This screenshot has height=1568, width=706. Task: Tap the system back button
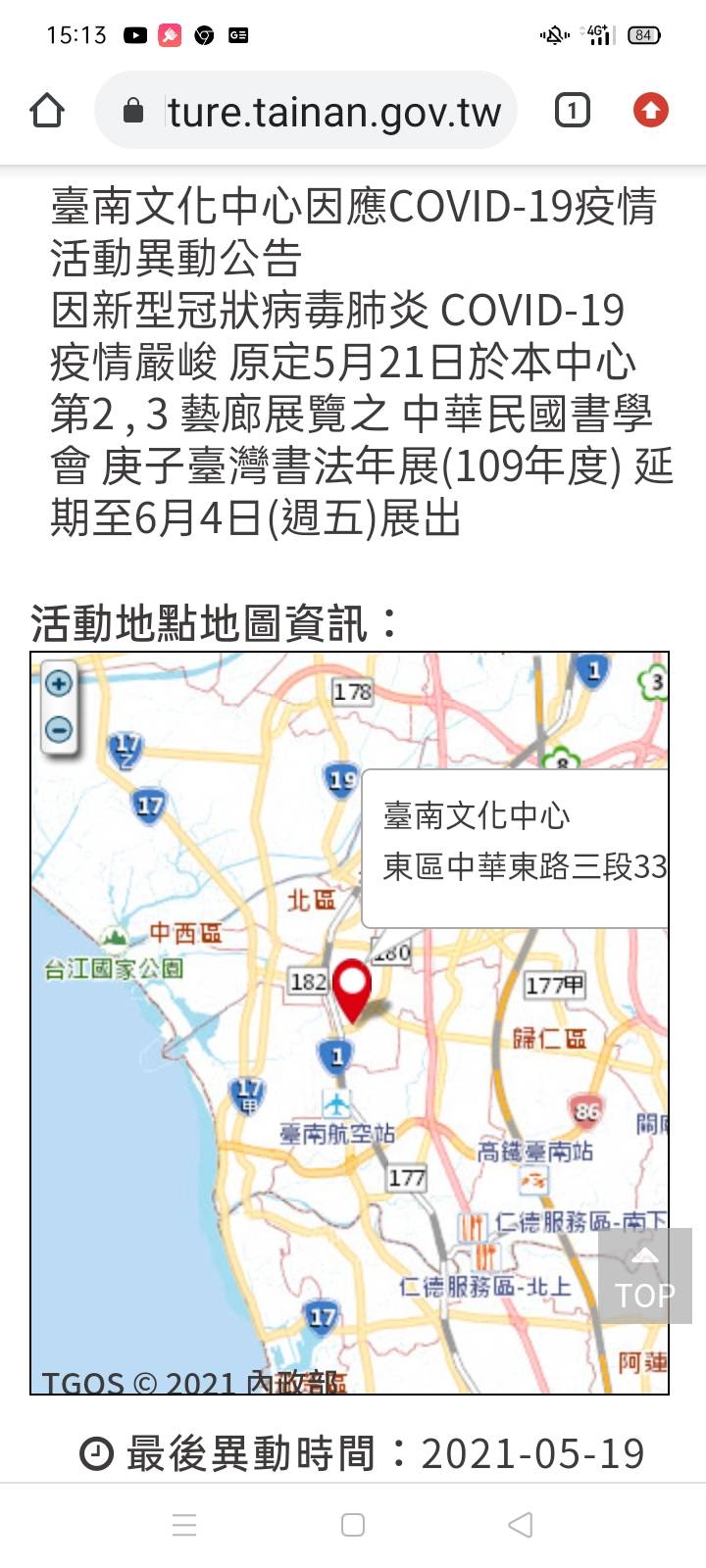[x=521, y=1525]
